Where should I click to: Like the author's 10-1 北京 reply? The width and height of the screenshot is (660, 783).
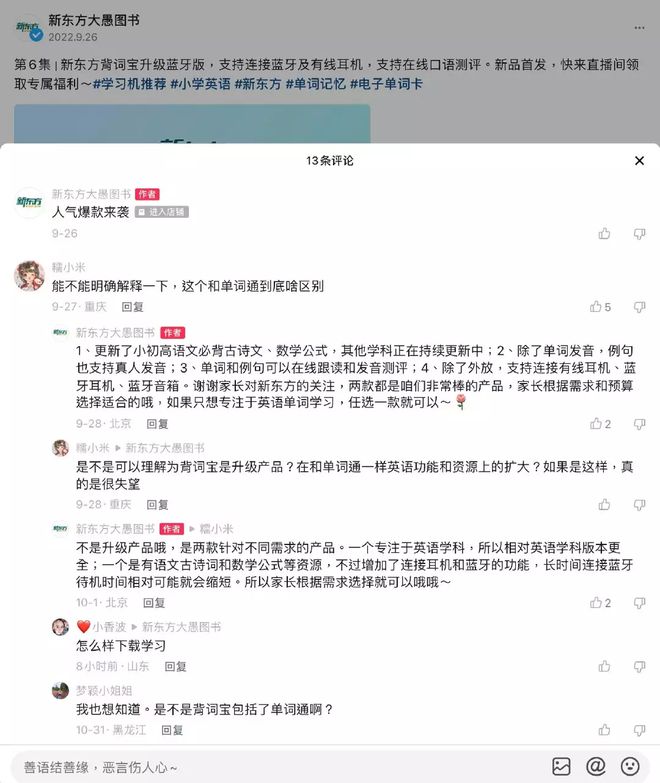(x=600, y=603)
